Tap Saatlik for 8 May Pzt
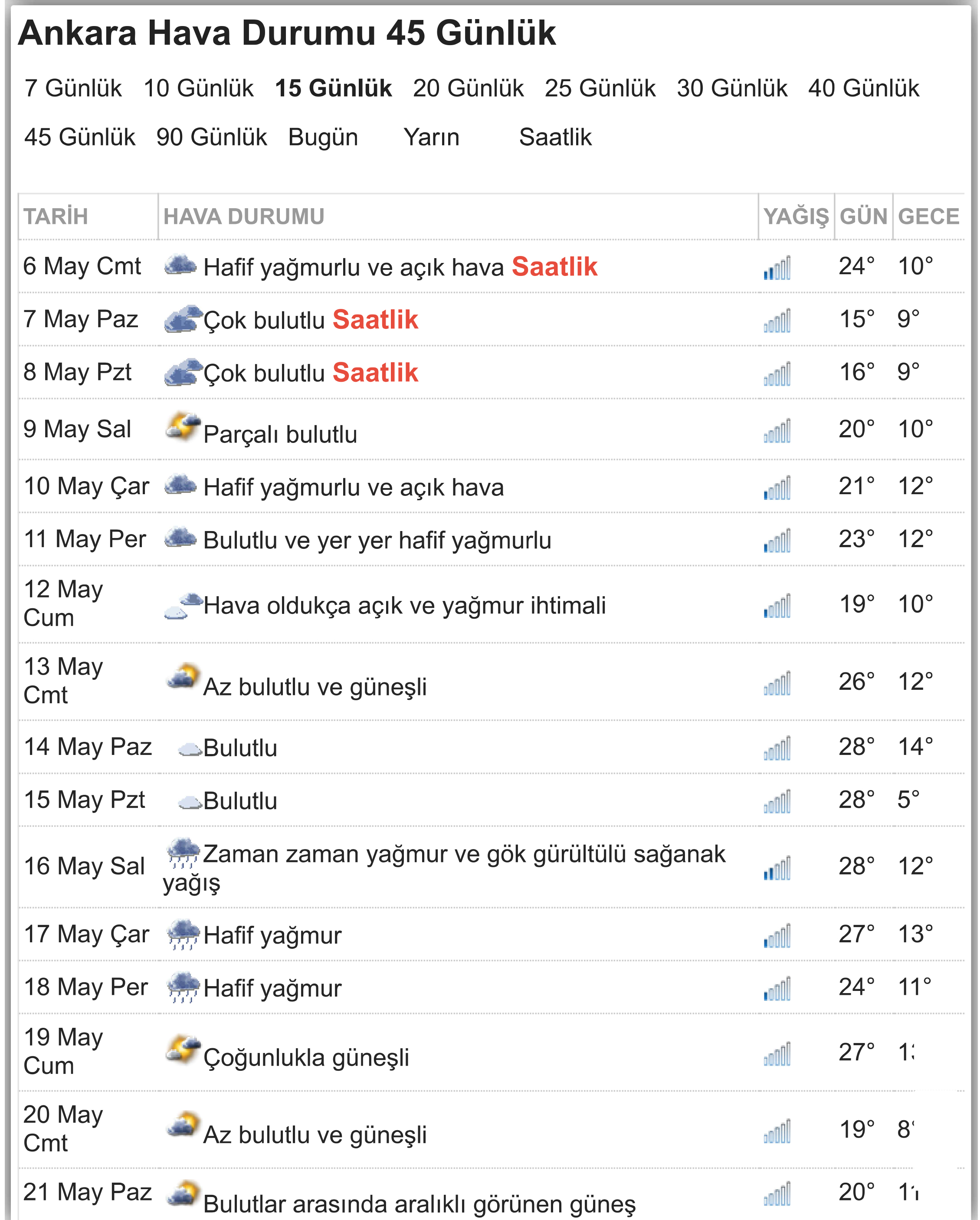The image size is (980, 1220). tap(375, 373)
